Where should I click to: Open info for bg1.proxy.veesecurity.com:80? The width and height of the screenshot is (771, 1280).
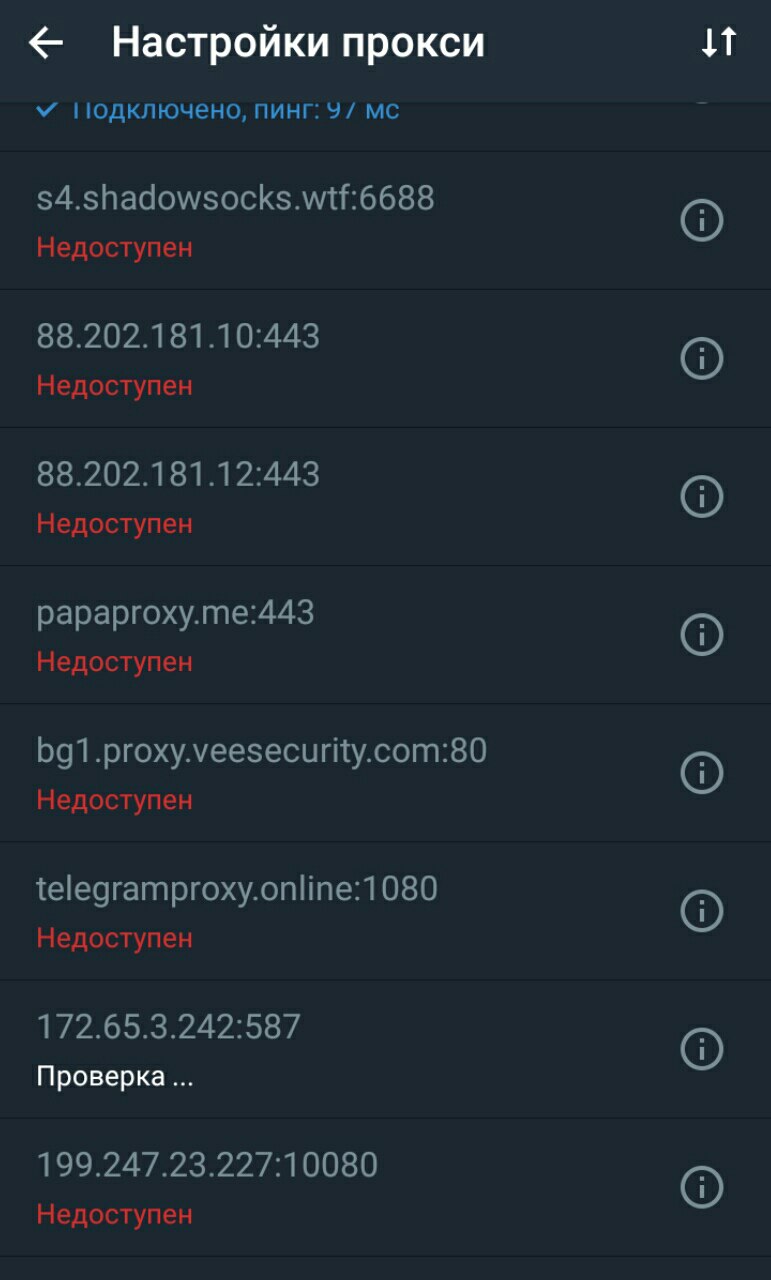pos(701,772)
